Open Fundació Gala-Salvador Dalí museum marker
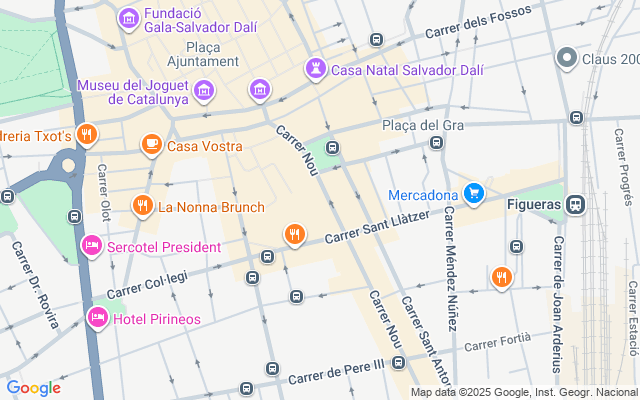The image size is (640, 400). tap(129, 18)
